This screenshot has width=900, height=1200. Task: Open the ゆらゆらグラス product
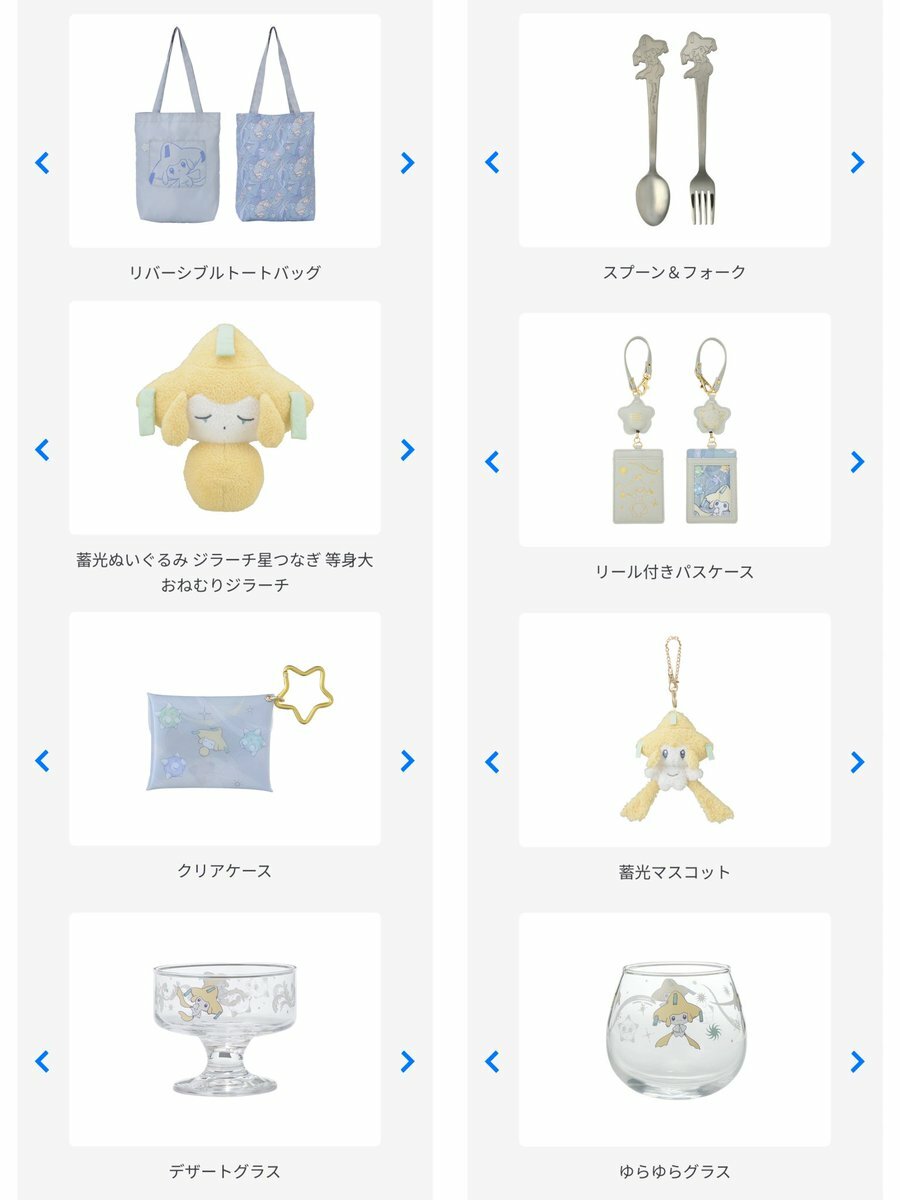click(x=675, y=1030)
